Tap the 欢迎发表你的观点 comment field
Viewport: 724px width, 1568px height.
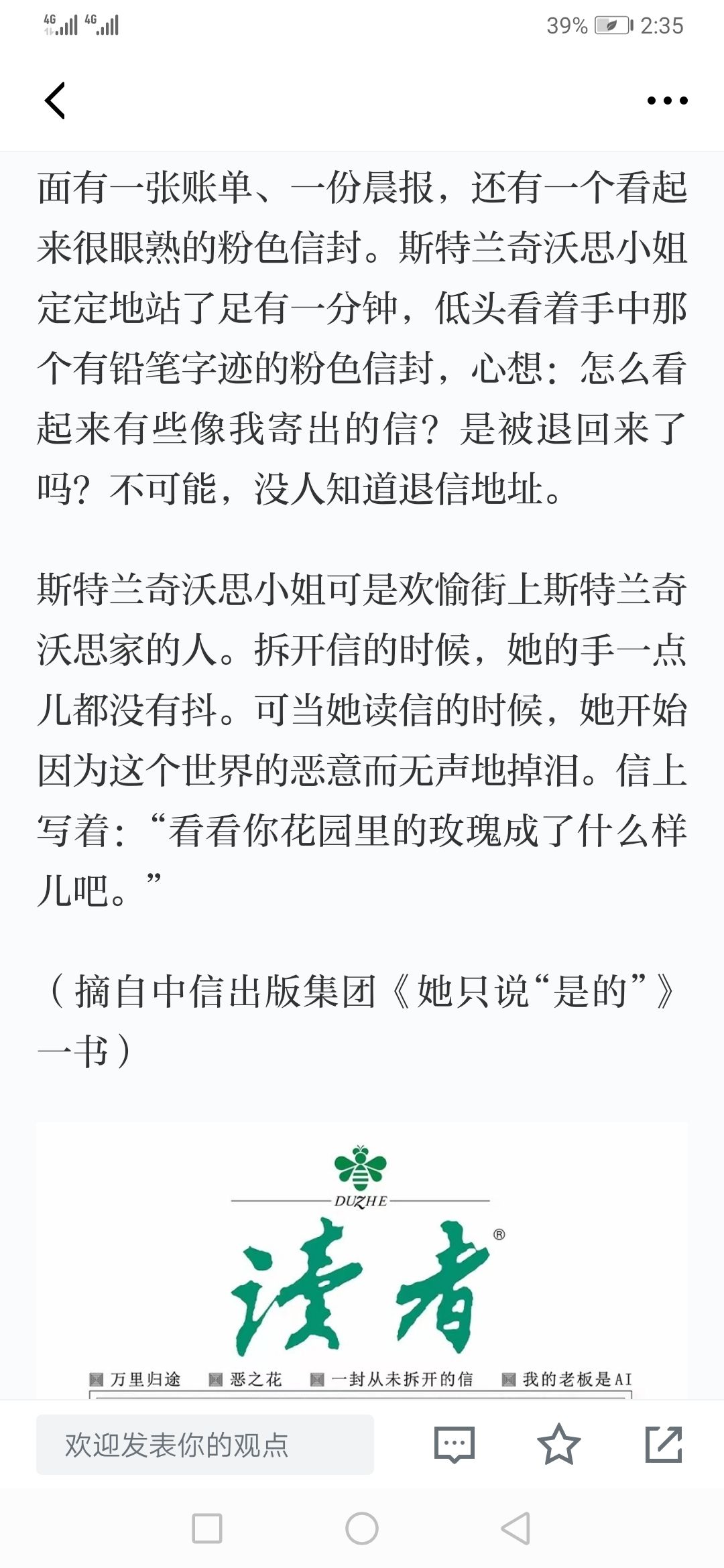pos(205,1445)
